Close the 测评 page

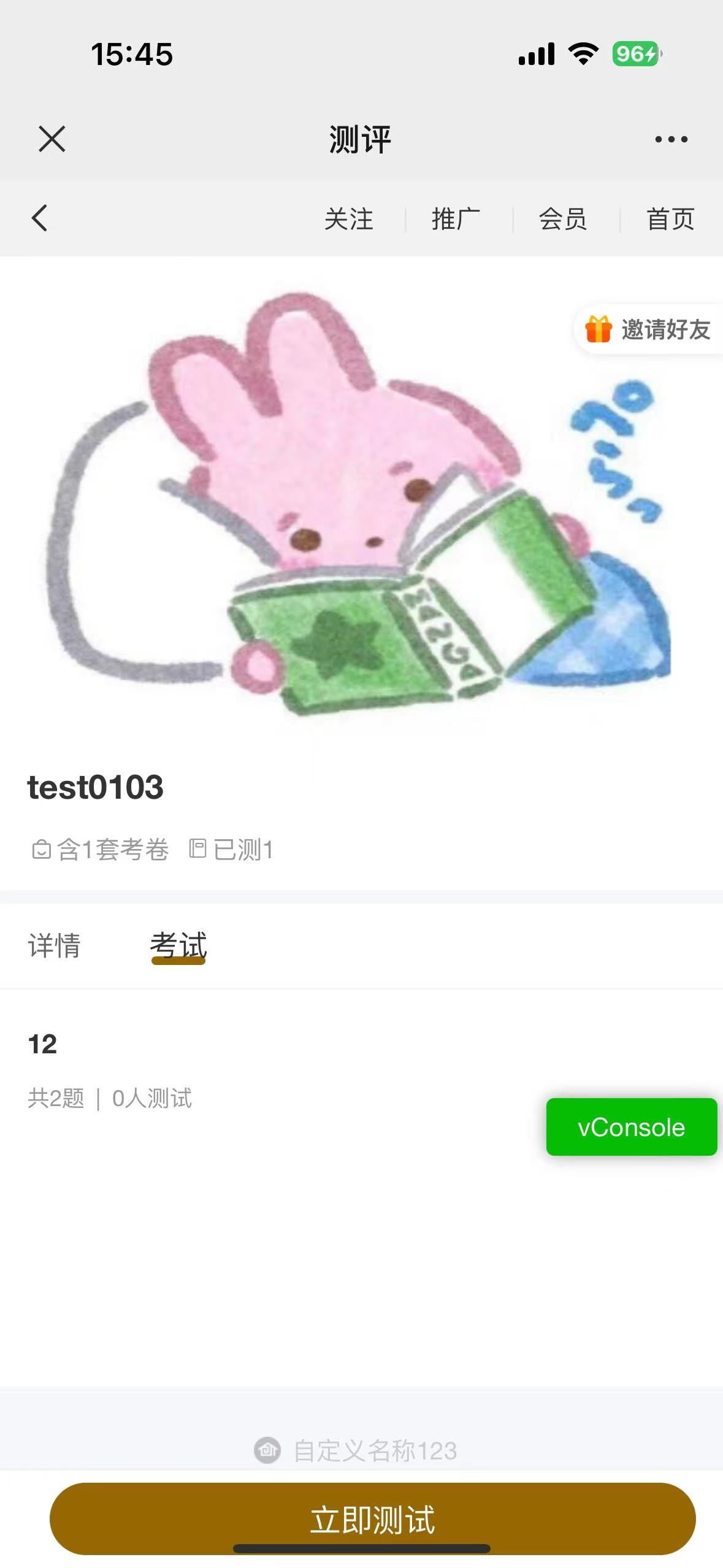click(x=52, y=139)
